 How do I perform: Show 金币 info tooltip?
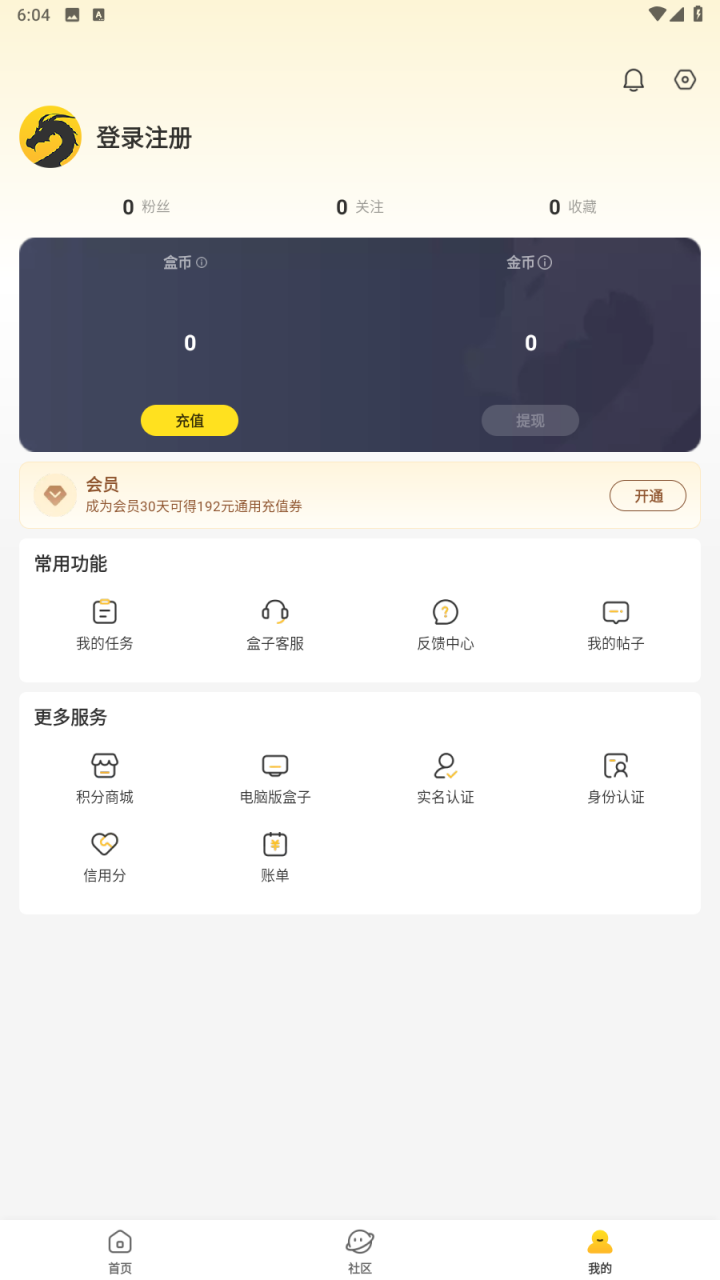click(545, 262)
